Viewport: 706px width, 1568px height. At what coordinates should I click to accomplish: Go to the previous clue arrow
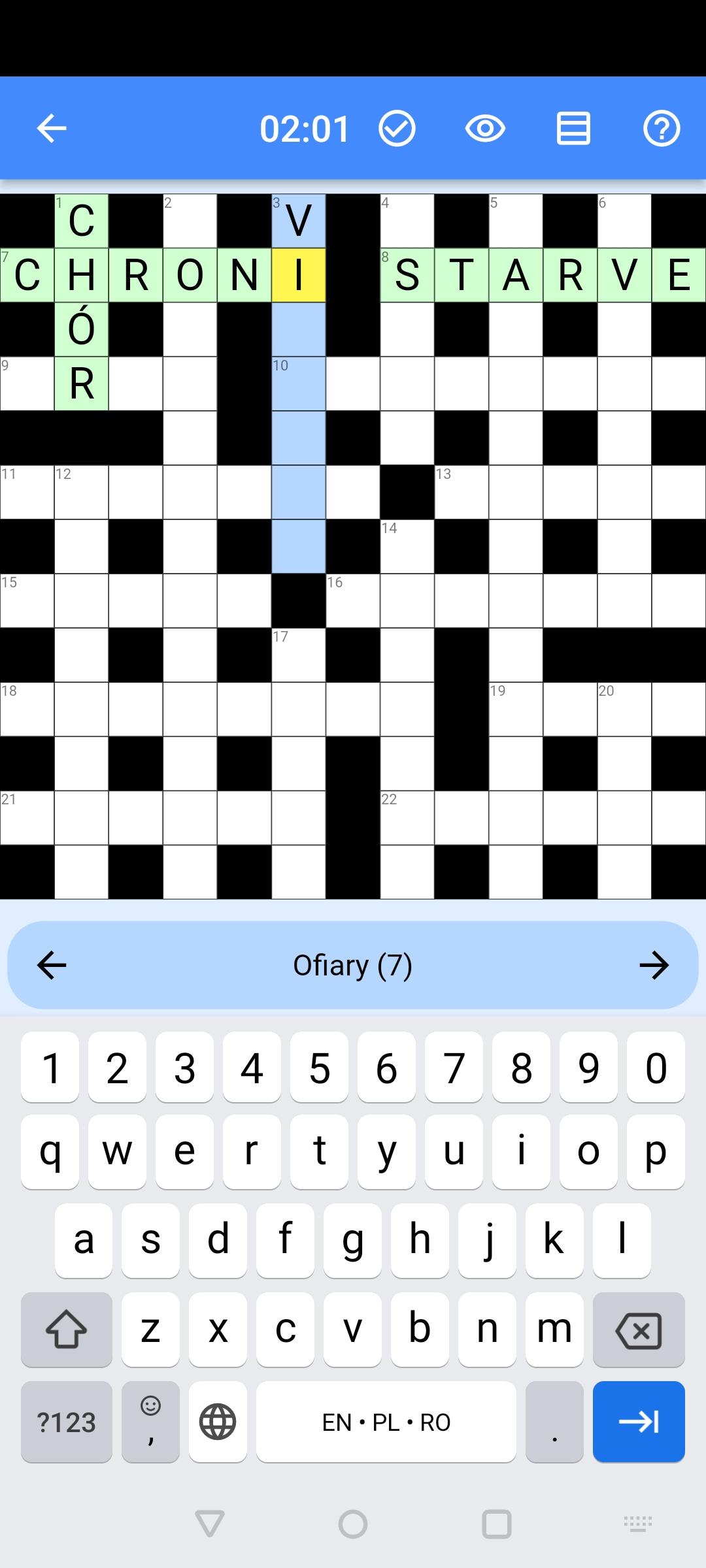pos(52,965)
